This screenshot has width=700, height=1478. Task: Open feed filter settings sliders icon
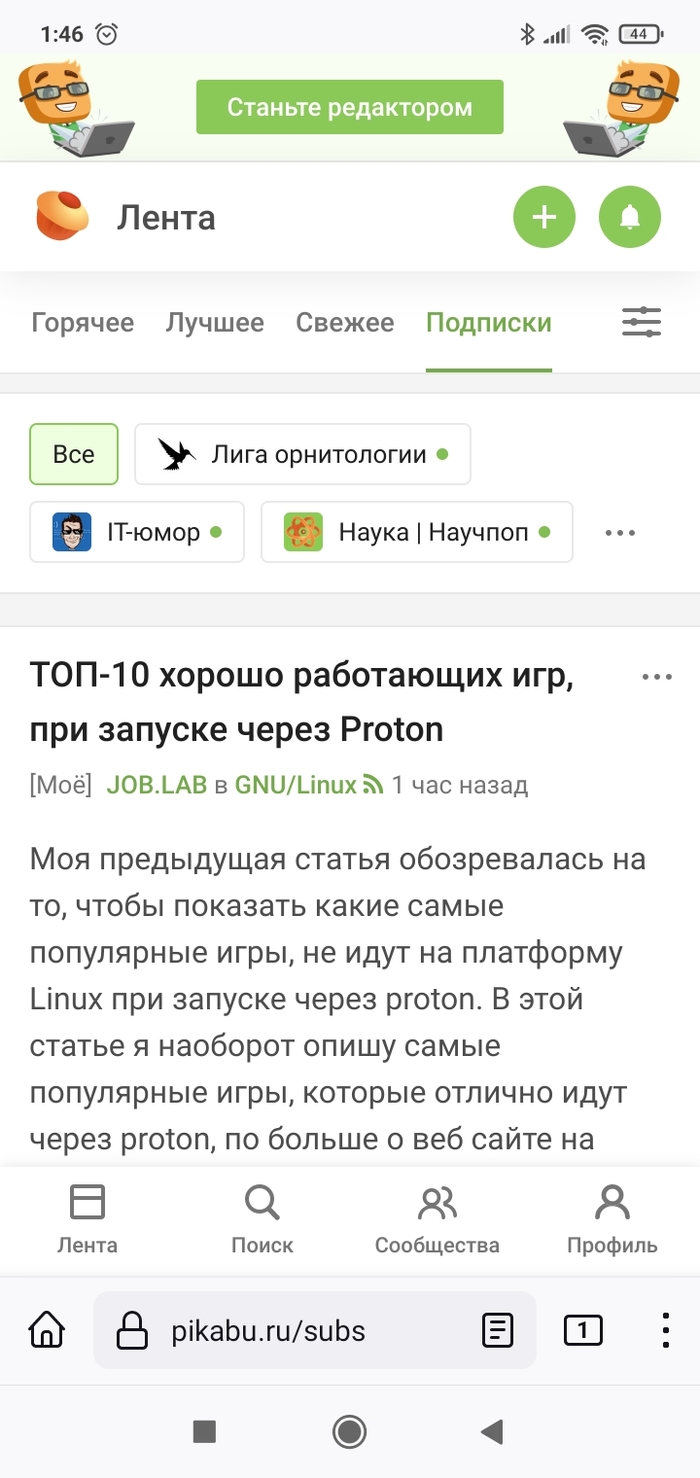click(x=641, y=322)
